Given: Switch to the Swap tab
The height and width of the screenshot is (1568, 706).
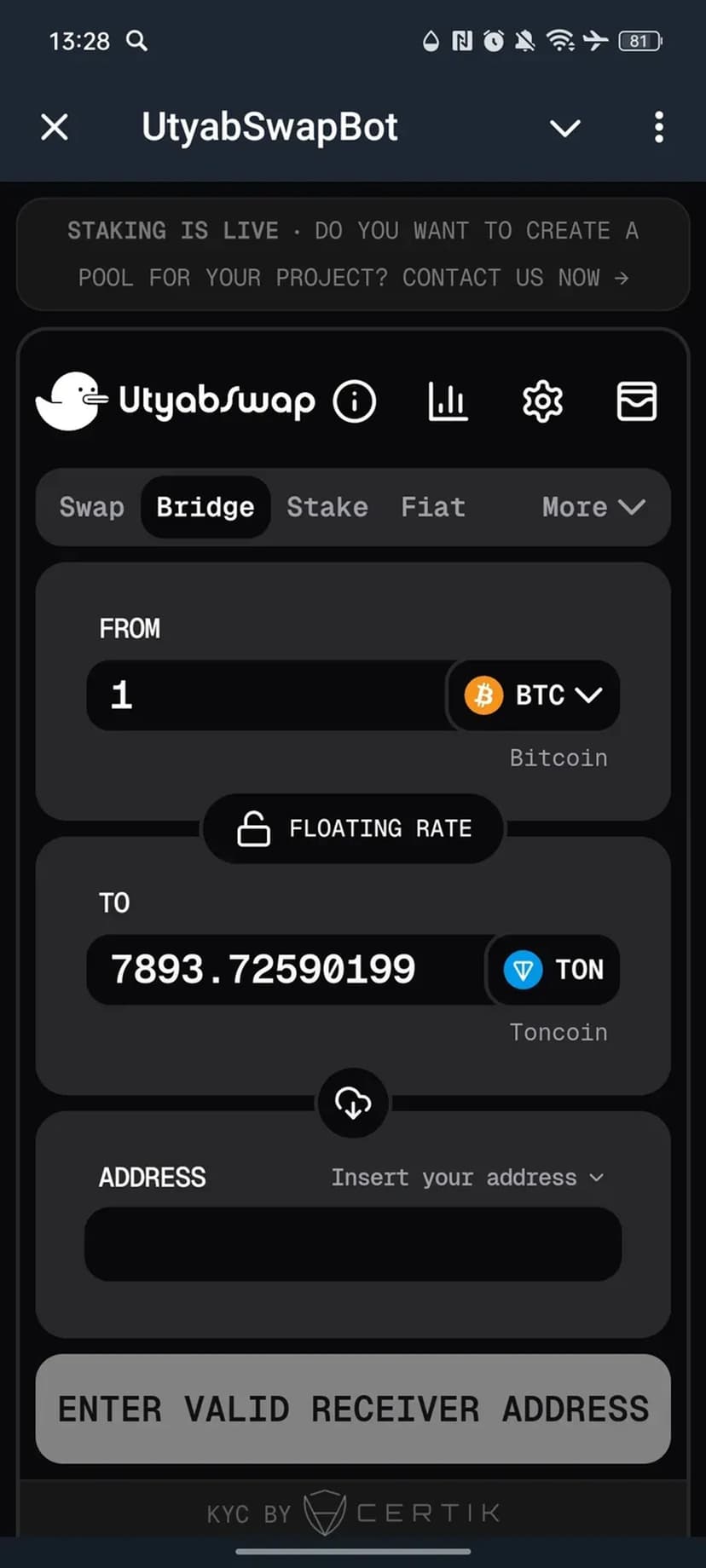Looking at the screenshot, I should [x=91, y=507].
